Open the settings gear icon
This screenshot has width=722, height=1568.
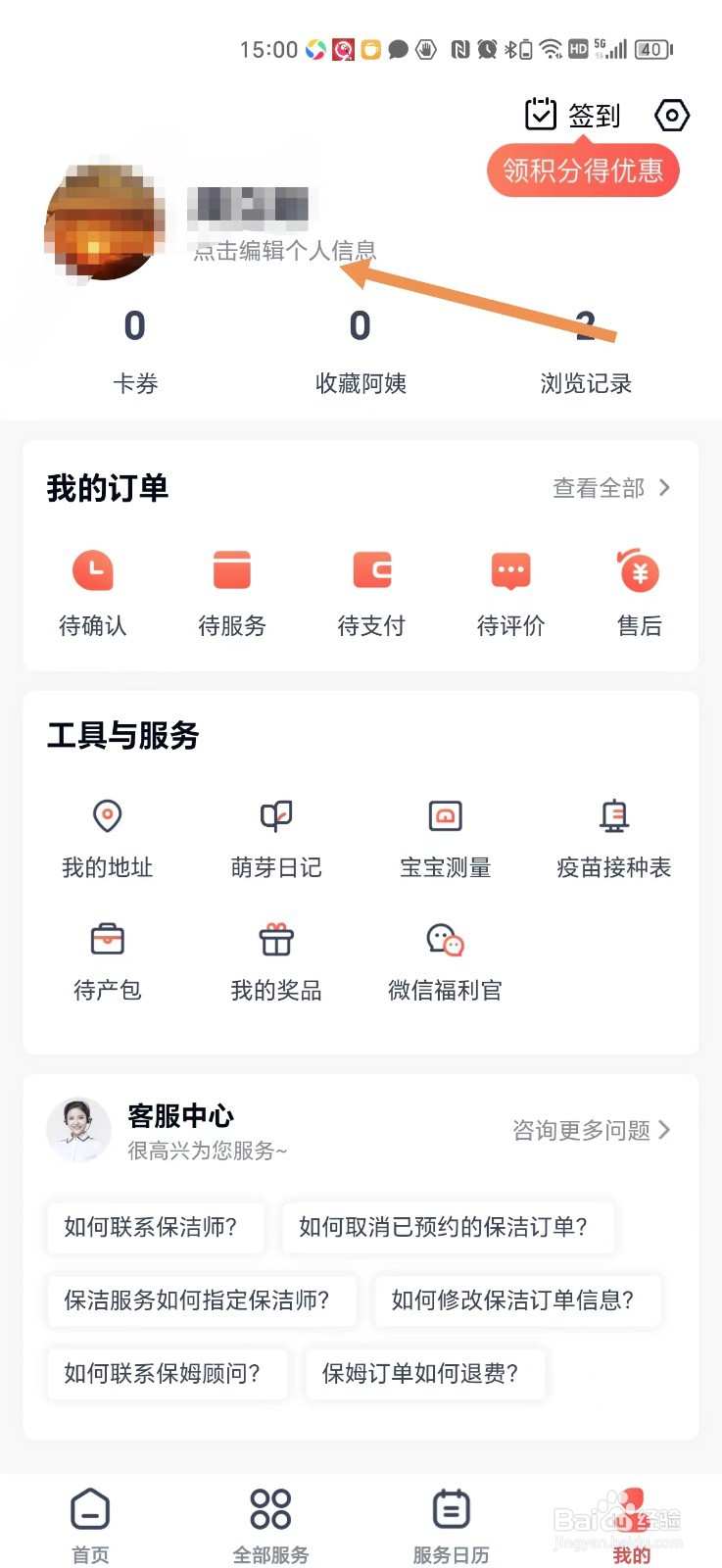coord(671,116)
